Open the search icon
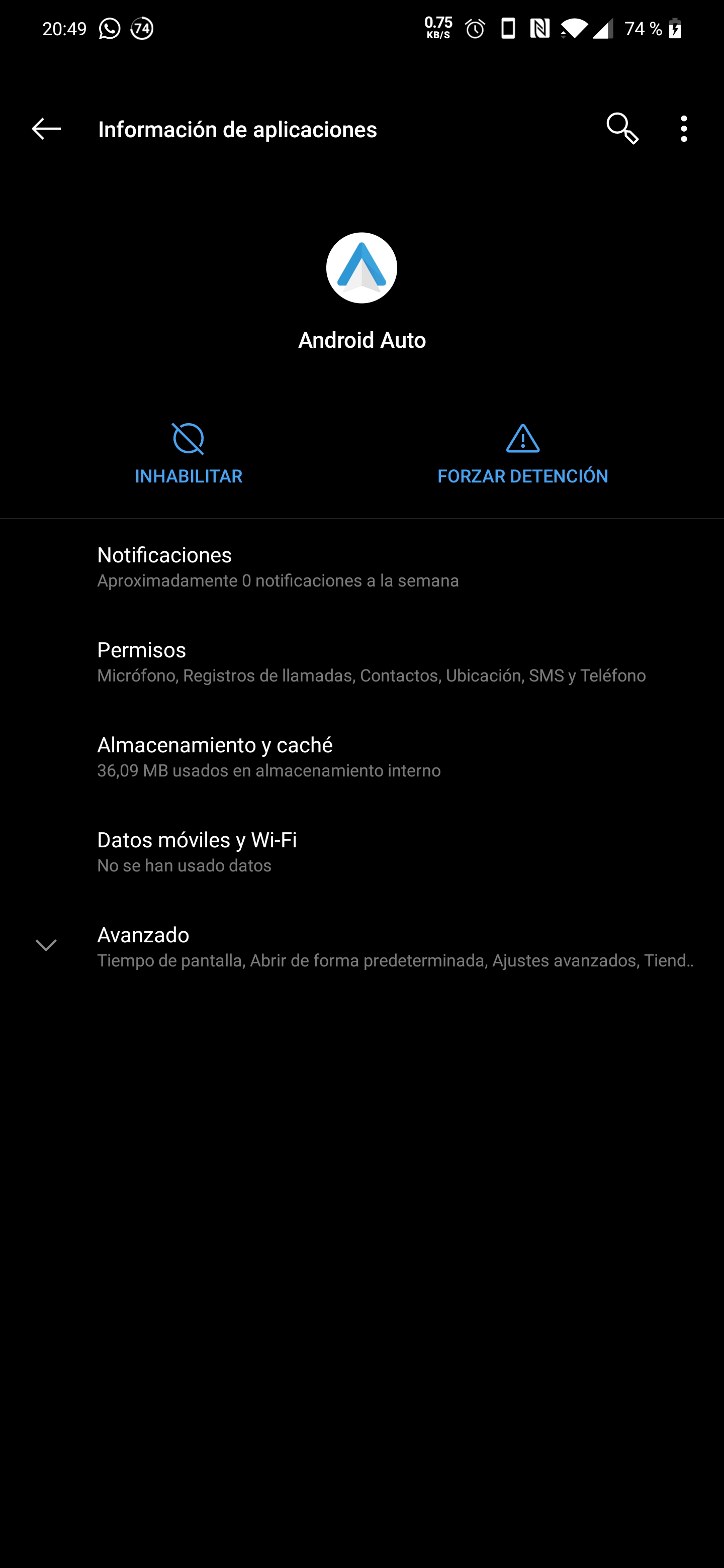The height and width of the screenshot is (1568, 724). coord(622,129)
